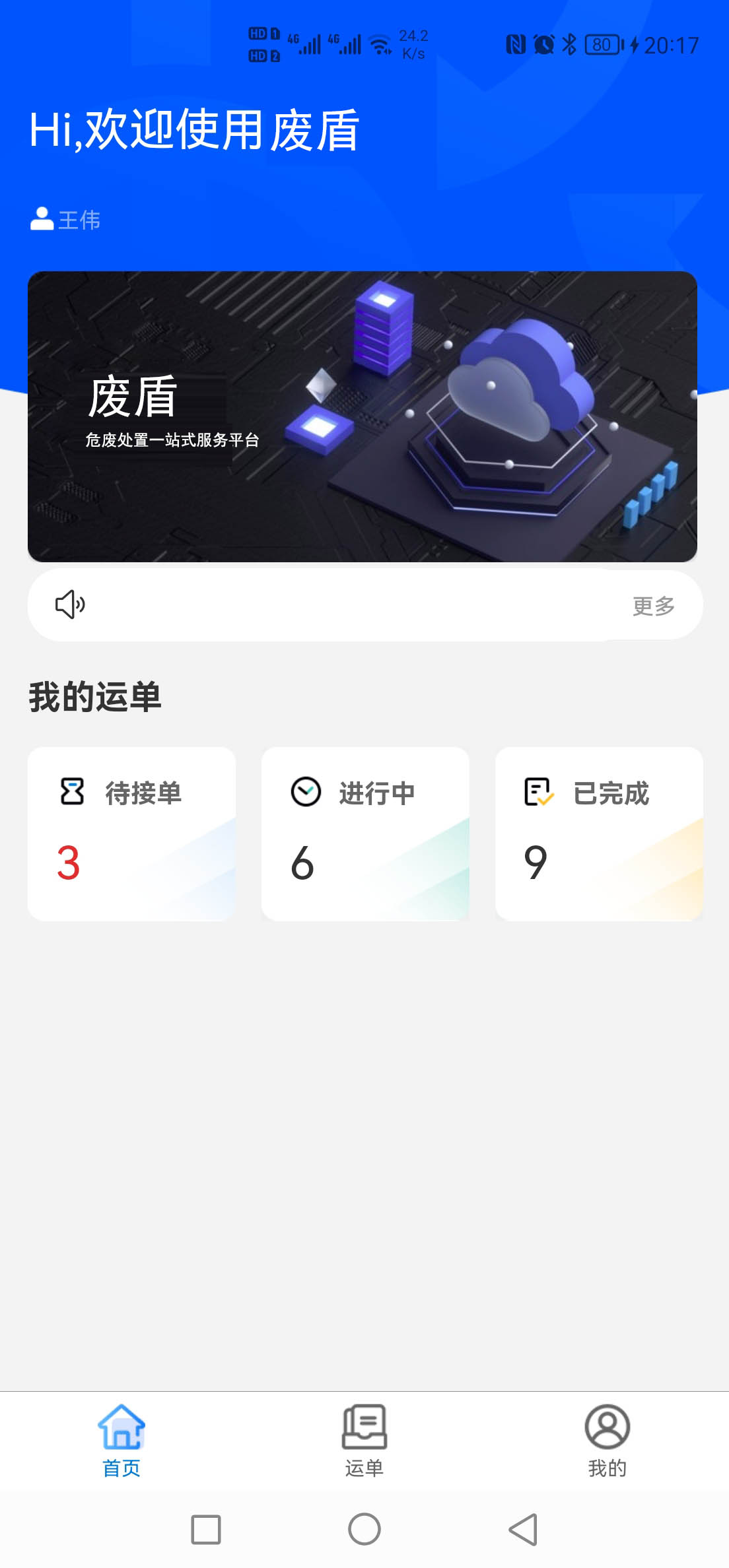View 进行中 waybills
Screen dimensions: 729x1568
pos(365,833)
